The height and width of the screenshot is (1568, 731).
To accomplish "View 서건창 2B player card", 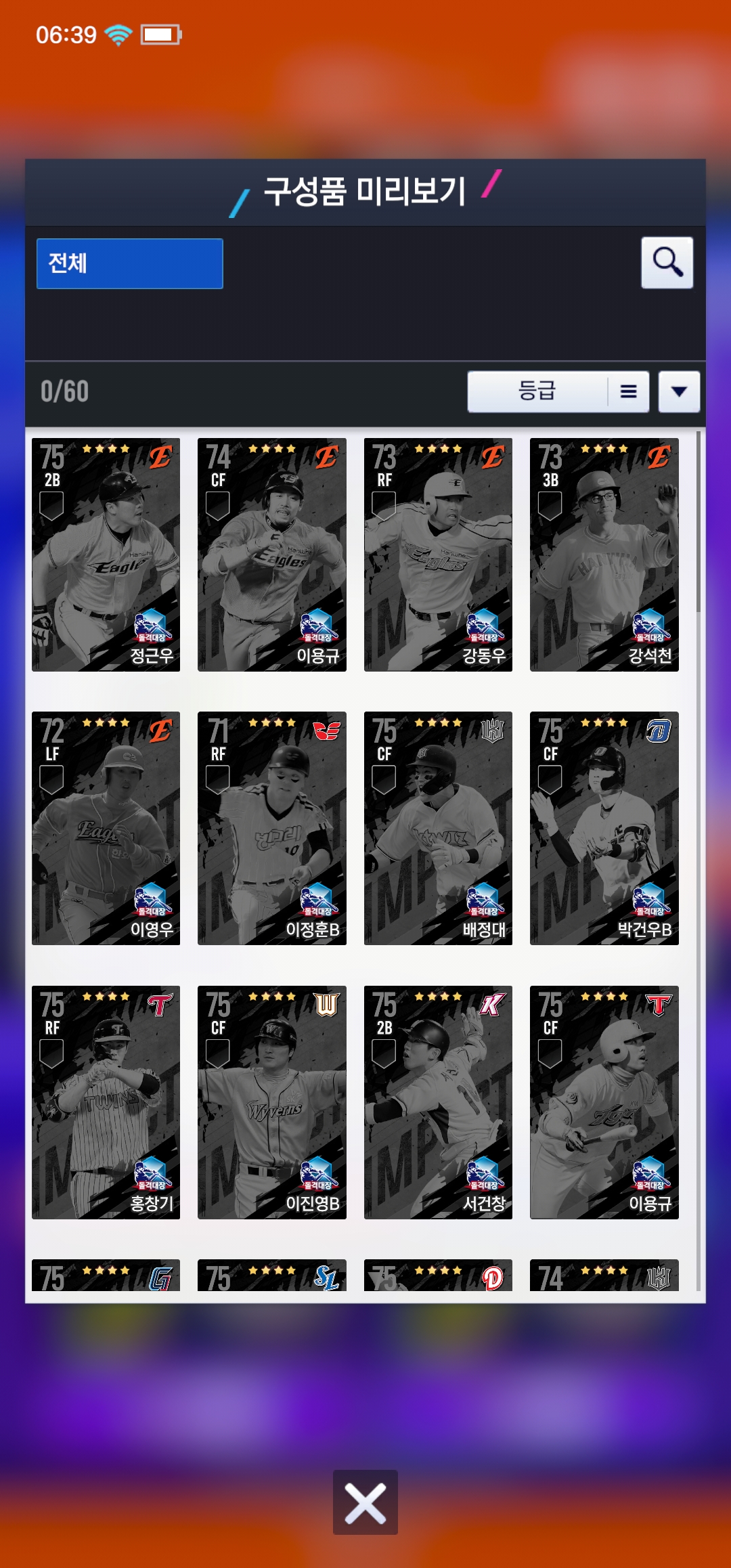I will pyautogui.click(x=438, y=1102).
